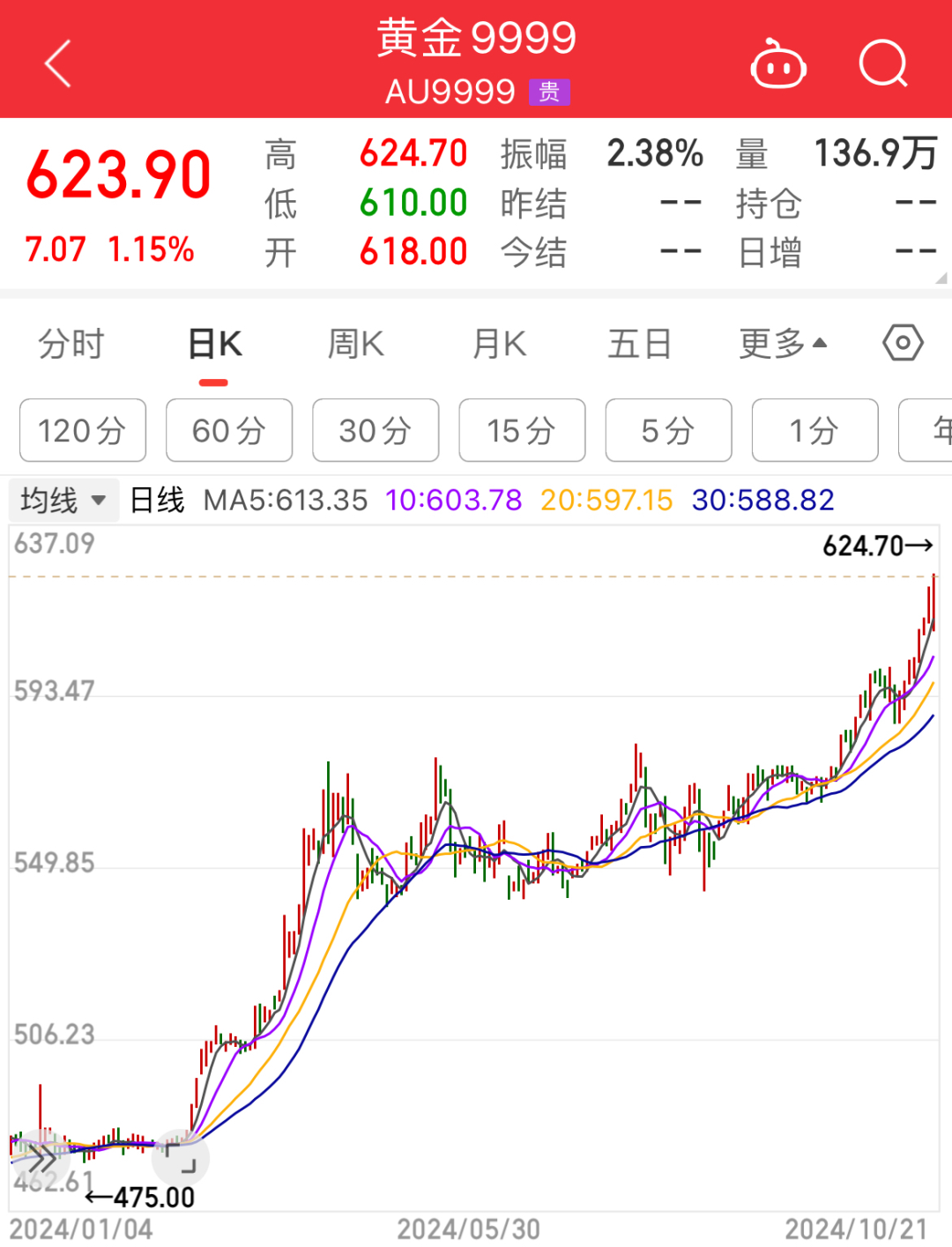This screenshot has height=1247, width=952.
Task: Open the 均线 dropdown
Action: [x=62, y=499]
